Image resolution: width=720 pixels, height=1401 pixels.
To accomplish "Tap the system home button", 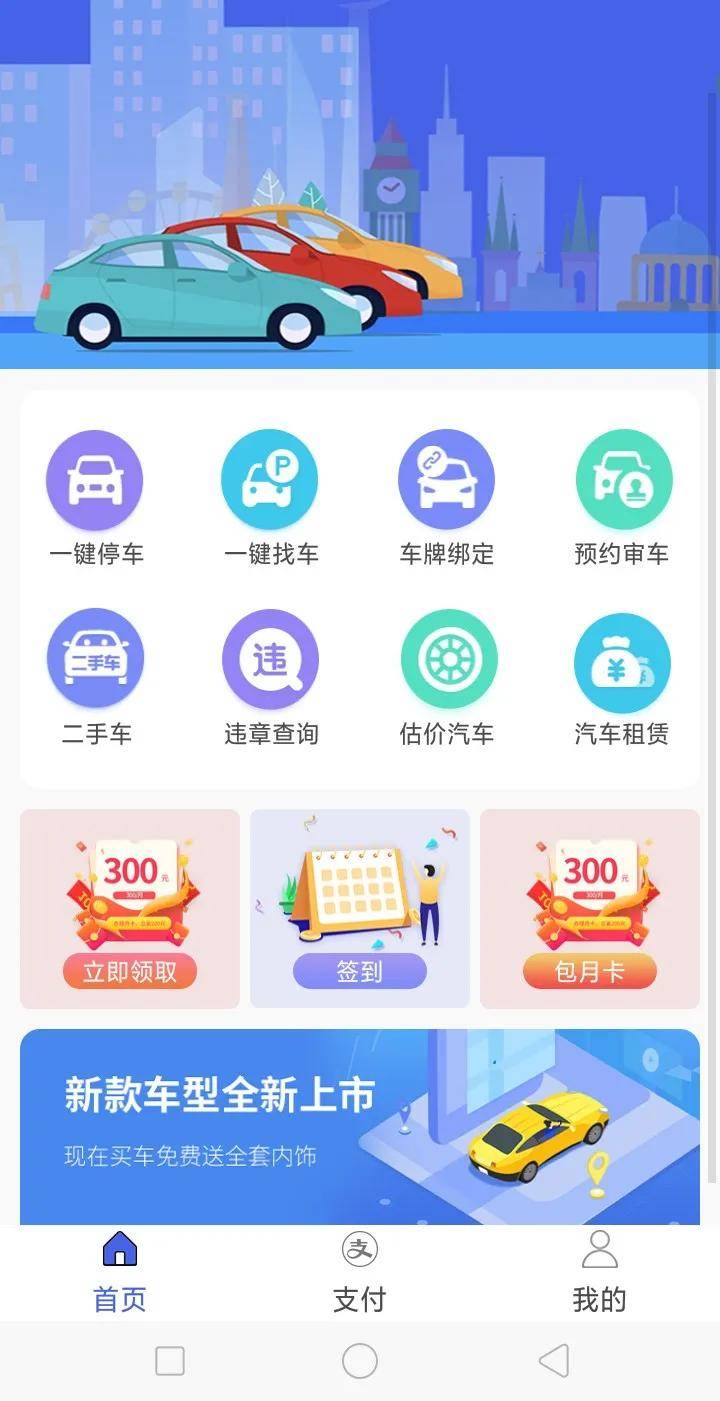I will [x=360, y=1361].
